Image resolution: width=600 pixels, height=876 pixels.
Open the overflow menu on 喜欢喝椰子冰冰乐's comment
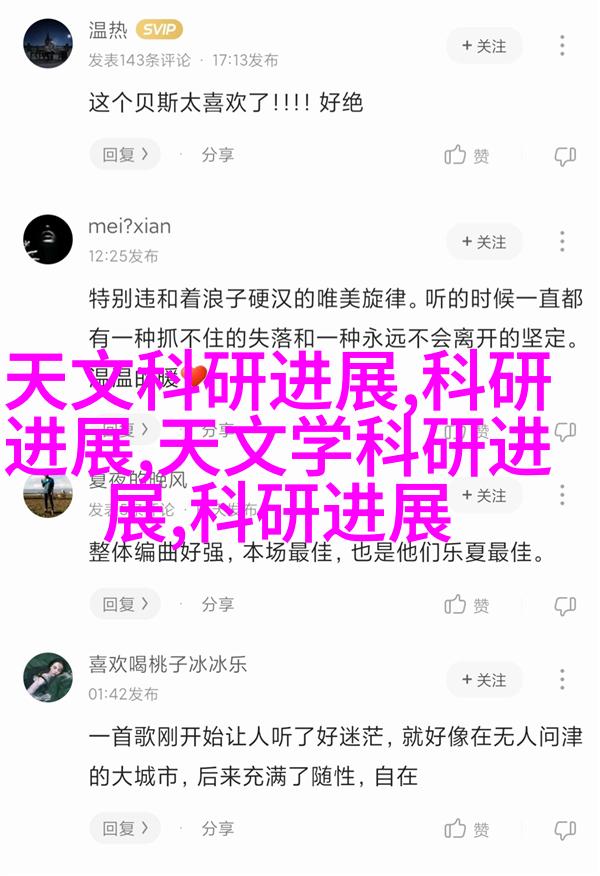pos(564,680)
